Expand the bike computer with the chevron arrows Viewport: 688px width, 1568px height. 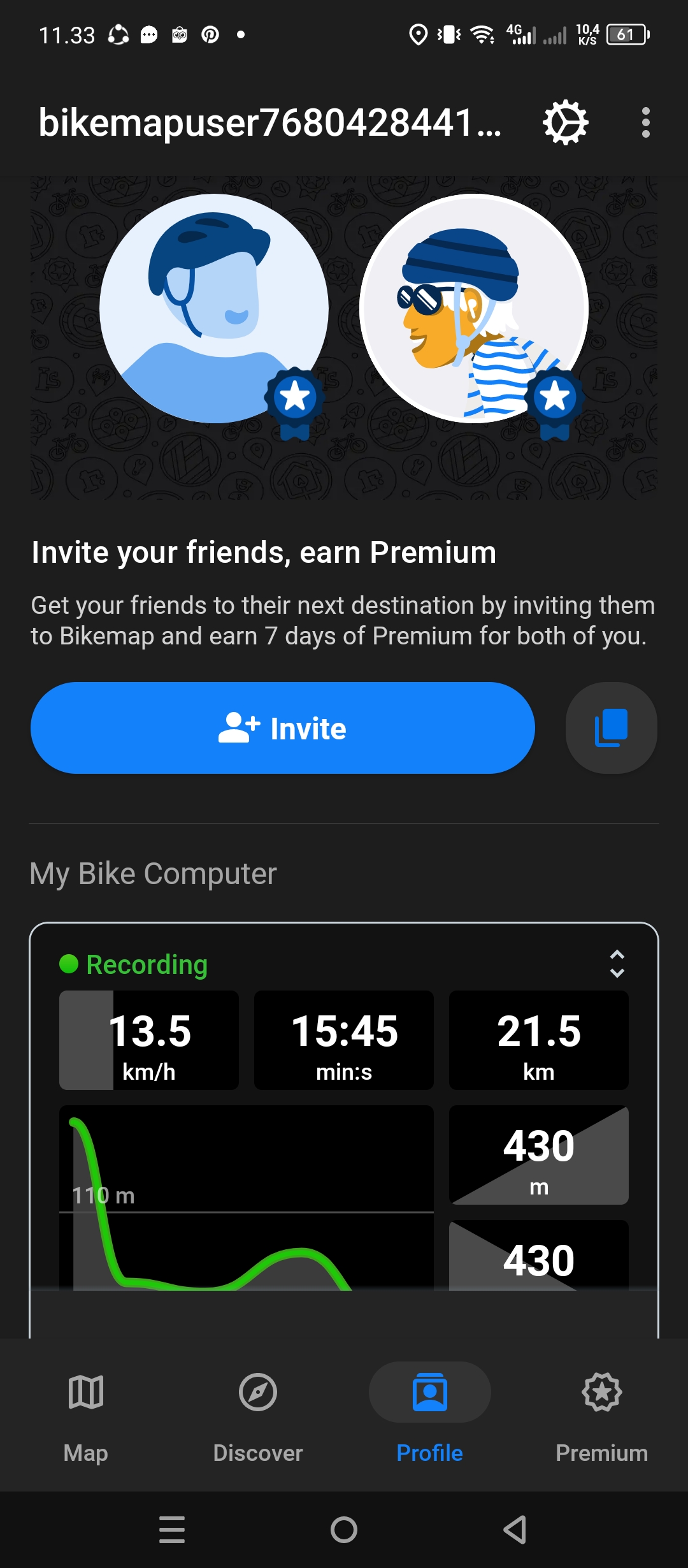[x=617, y=964]
